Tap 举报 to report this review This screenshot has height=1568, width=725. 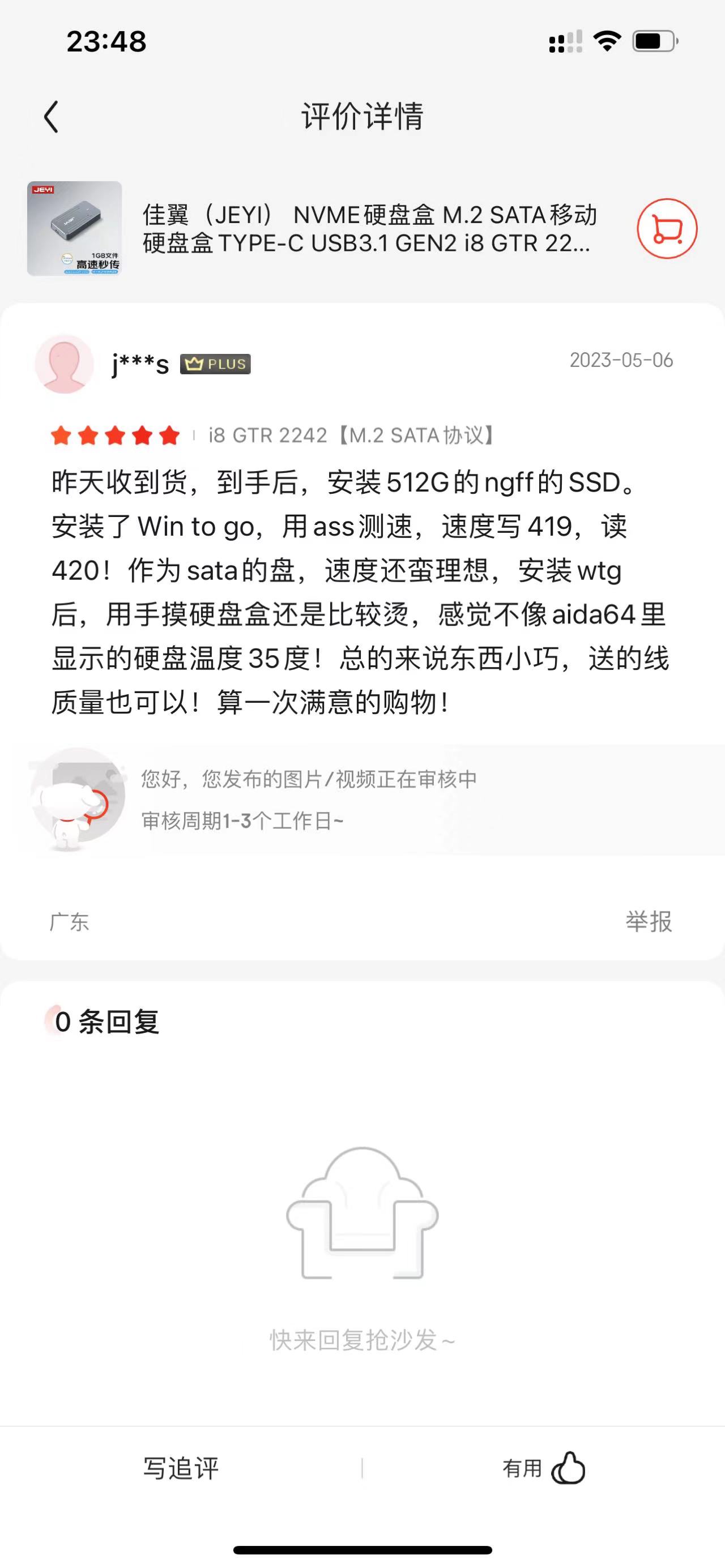pyautogui.click(x=649, y=921)
